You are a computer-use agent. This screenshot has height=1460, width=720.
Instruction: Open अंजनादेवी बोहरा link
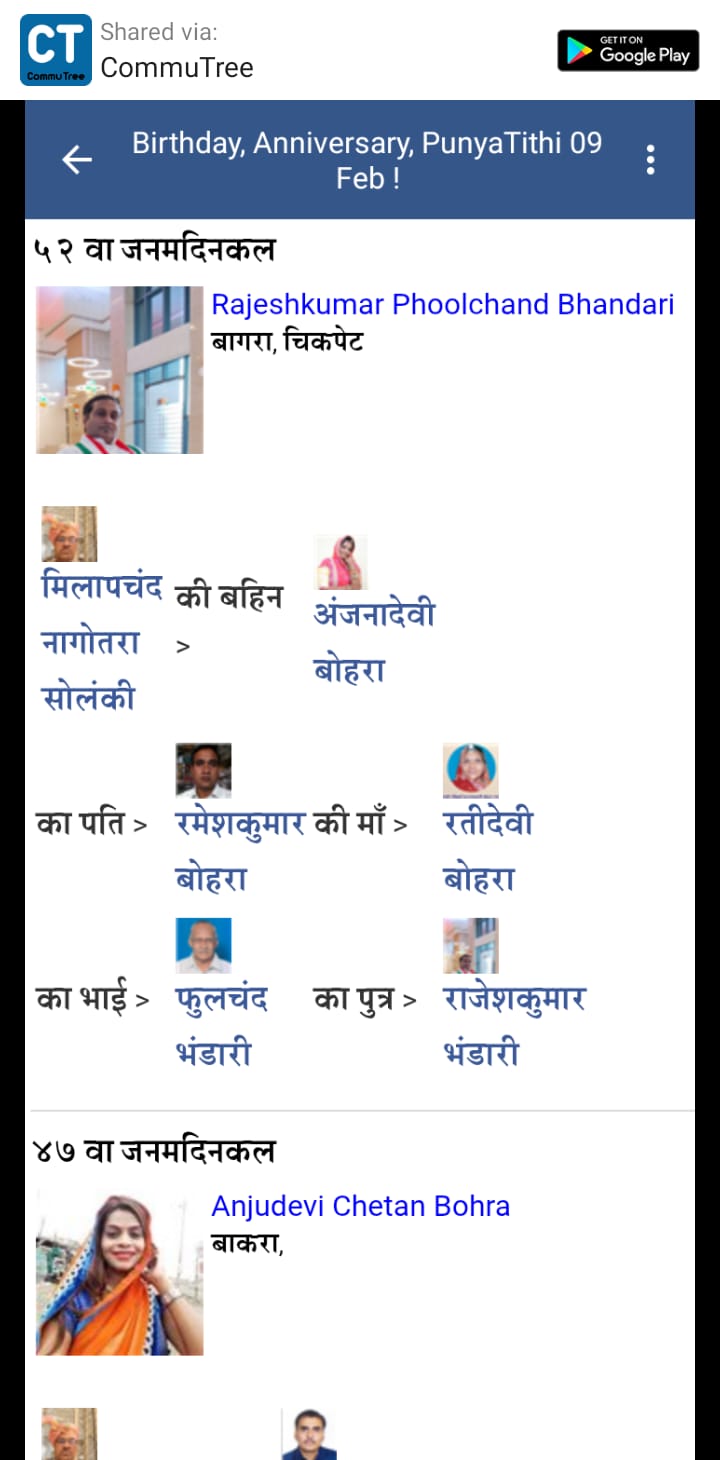[x=374, y=640]
